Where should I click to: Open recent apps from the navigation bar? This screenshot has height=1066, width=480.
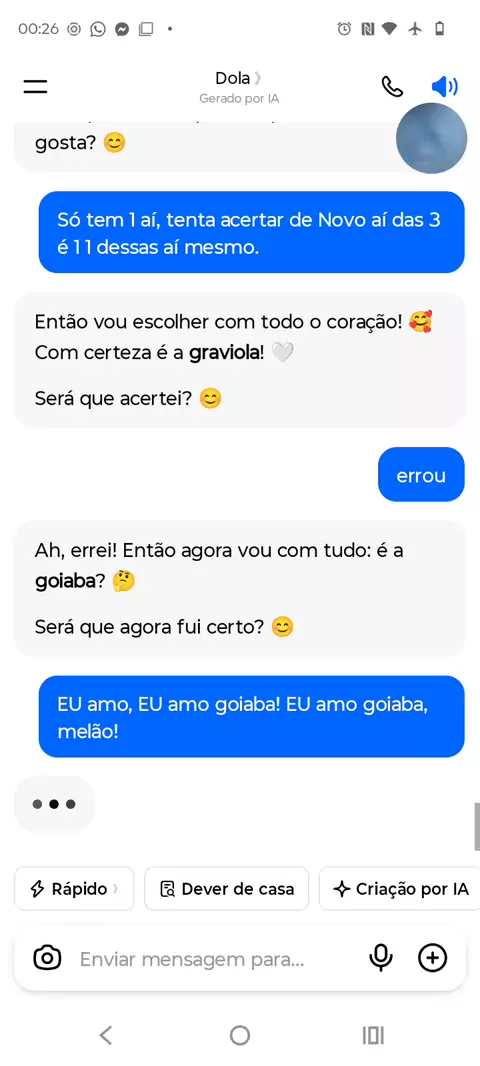coord(373,1035)
